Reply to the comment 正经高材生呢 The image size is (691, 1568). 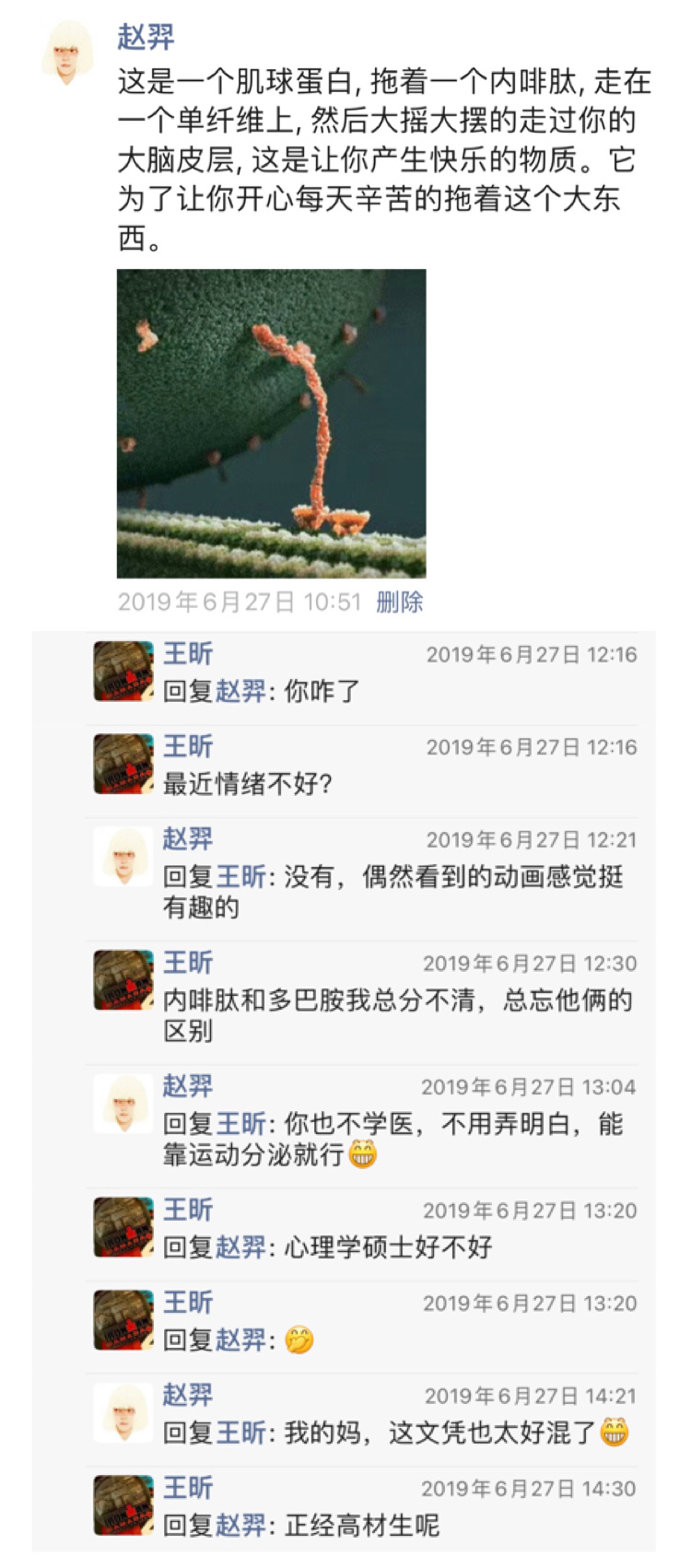tap(361, 1525)
